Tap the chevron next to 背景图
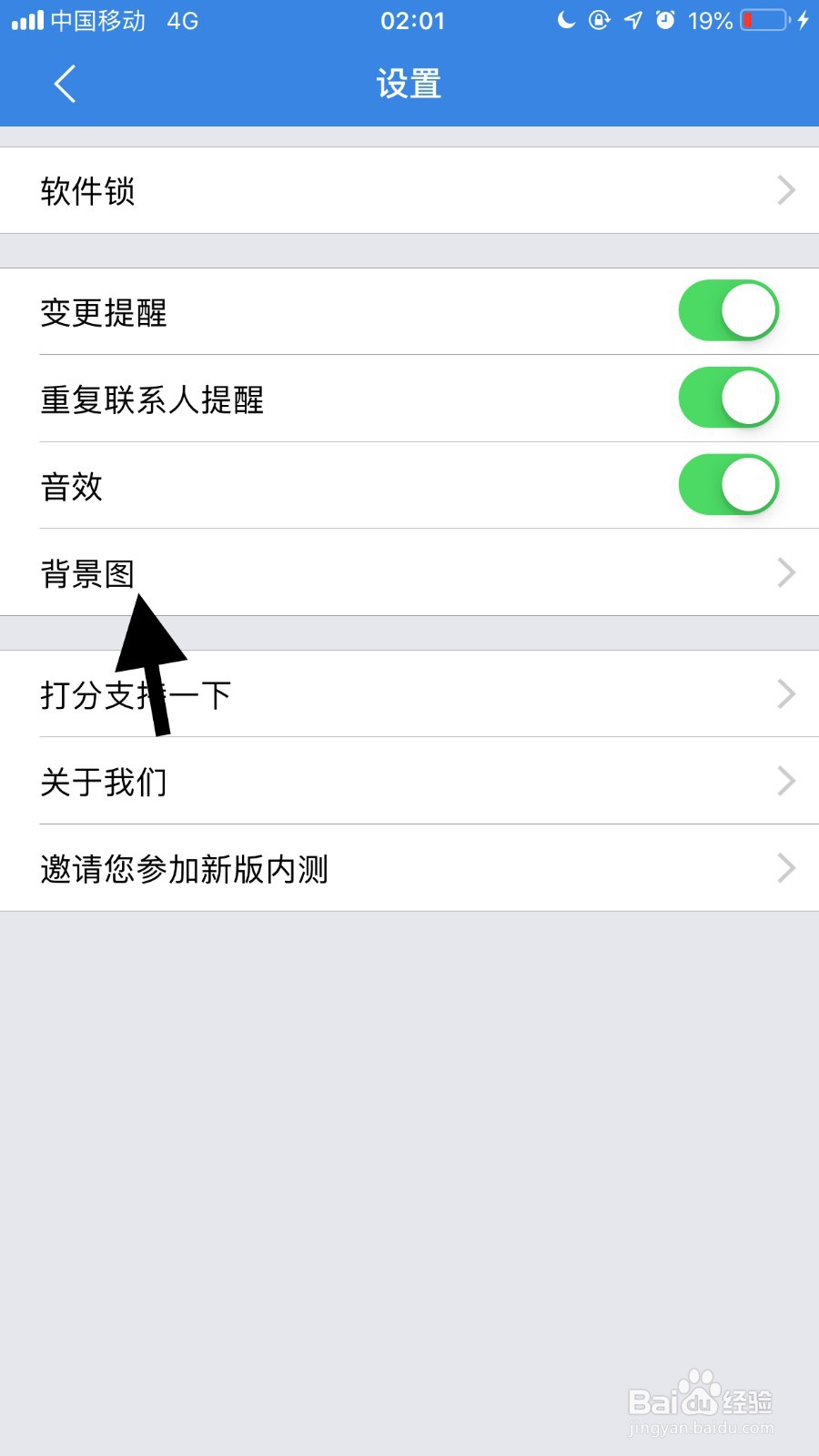This screenshot has width=819, height=1456. coord(785,572)
